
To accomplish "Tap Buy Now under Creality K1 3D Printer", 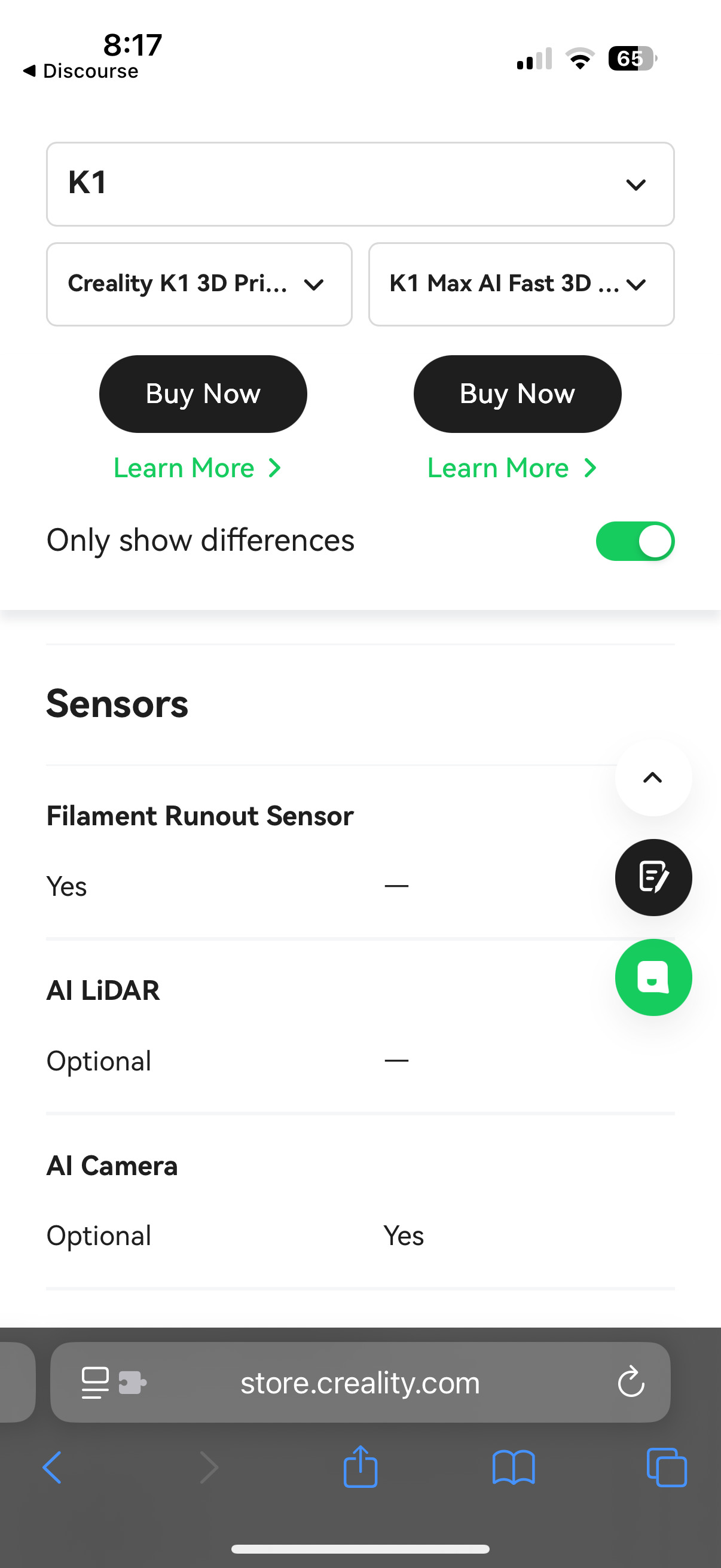I will [x=203, y=394].
